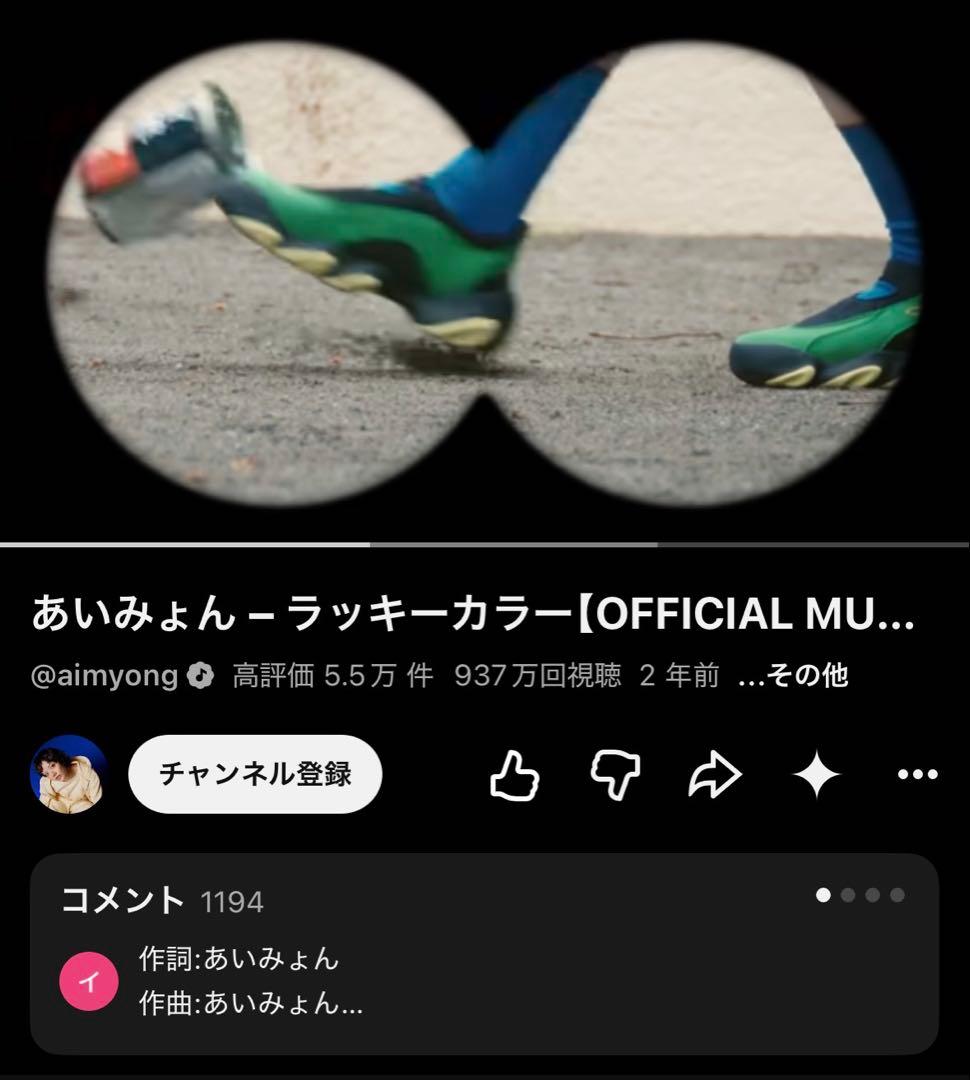Open the コメント section card
Screen dimensions: 970x1080
pyautogui.click(x=484, y=954)
